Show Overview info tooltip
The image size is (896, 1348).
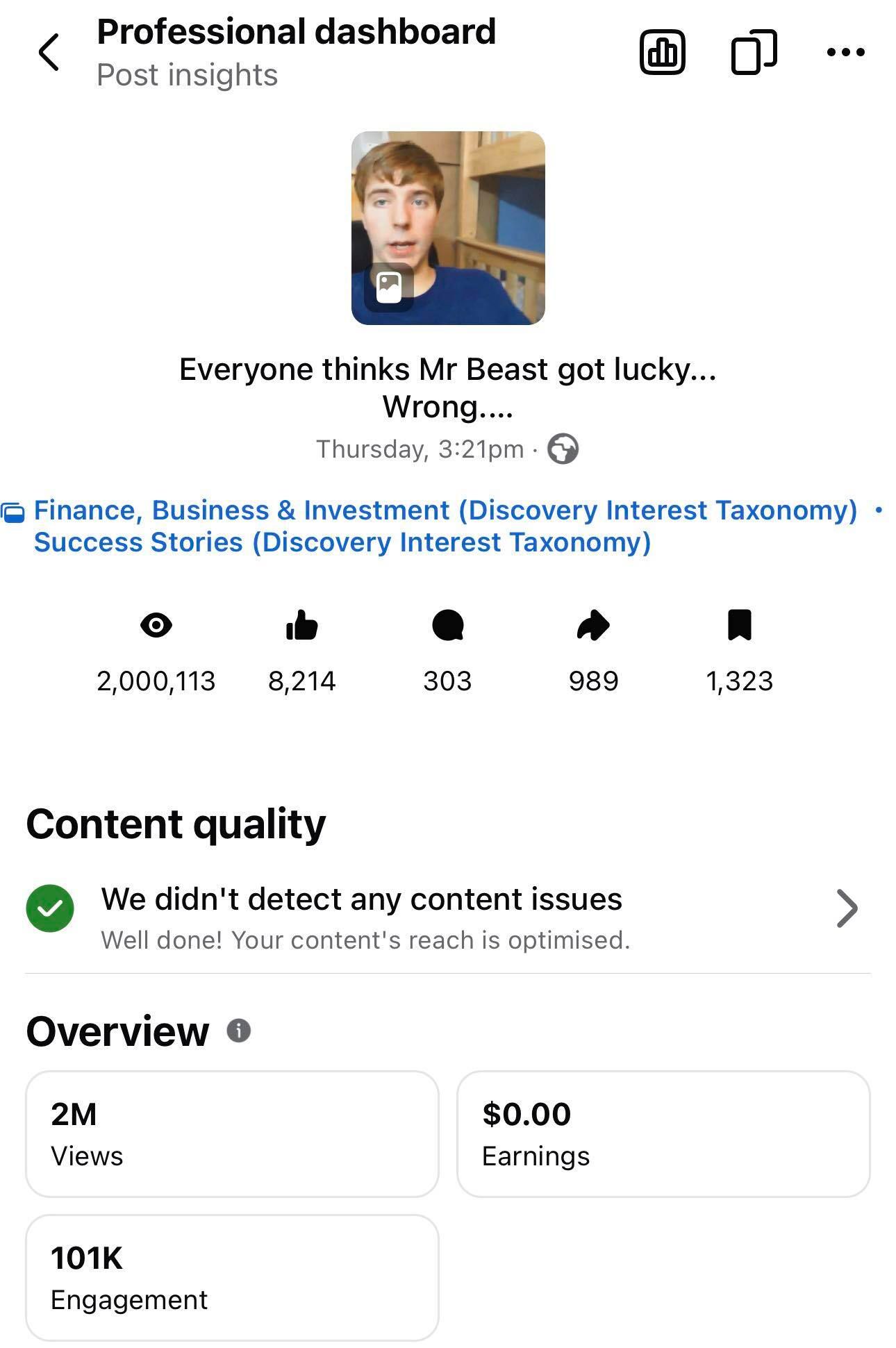tap(239, 1031)
